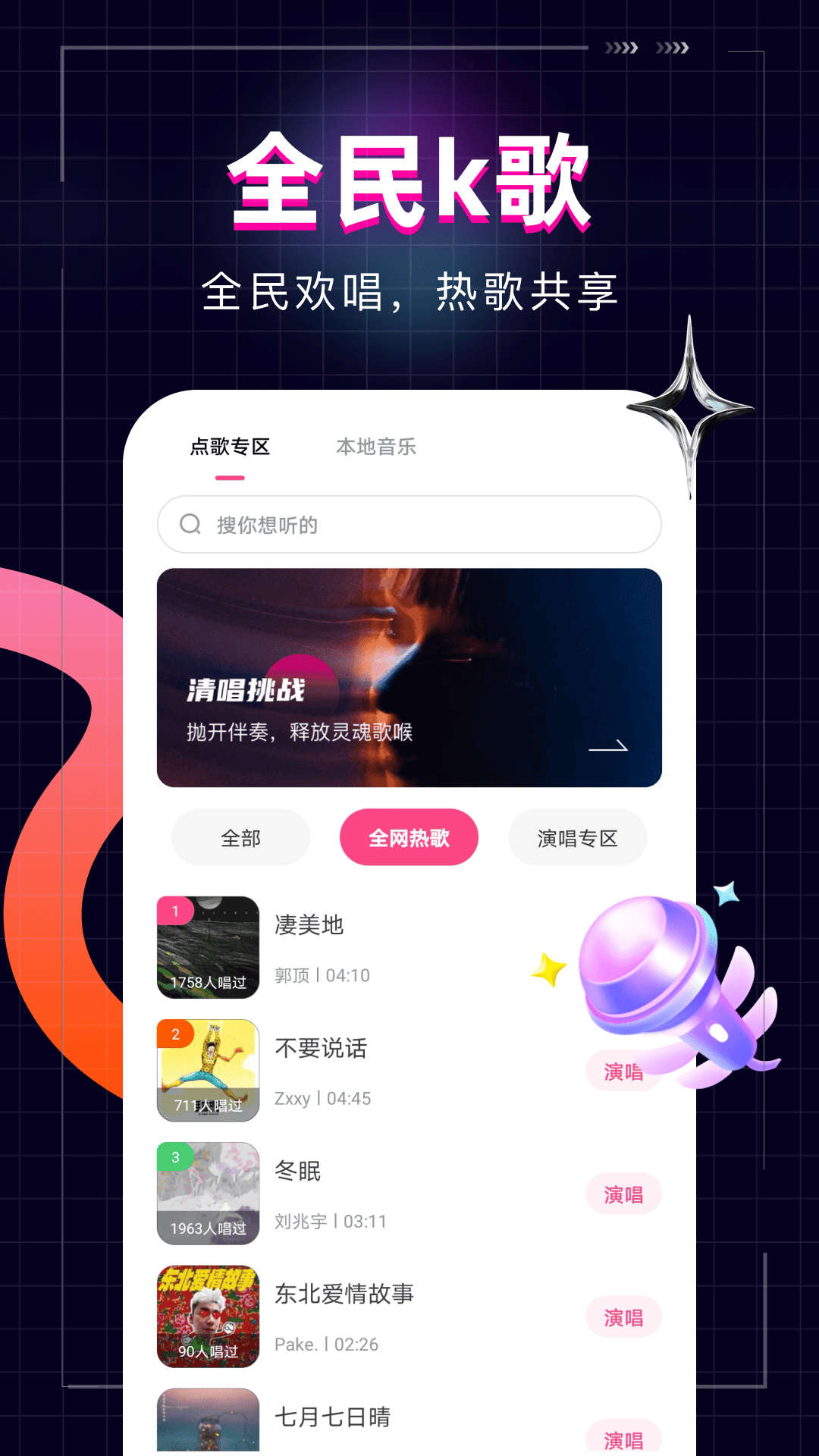Tap the 搜你想听的 search field
This screenshot has height=1456, width=819.
409,524
